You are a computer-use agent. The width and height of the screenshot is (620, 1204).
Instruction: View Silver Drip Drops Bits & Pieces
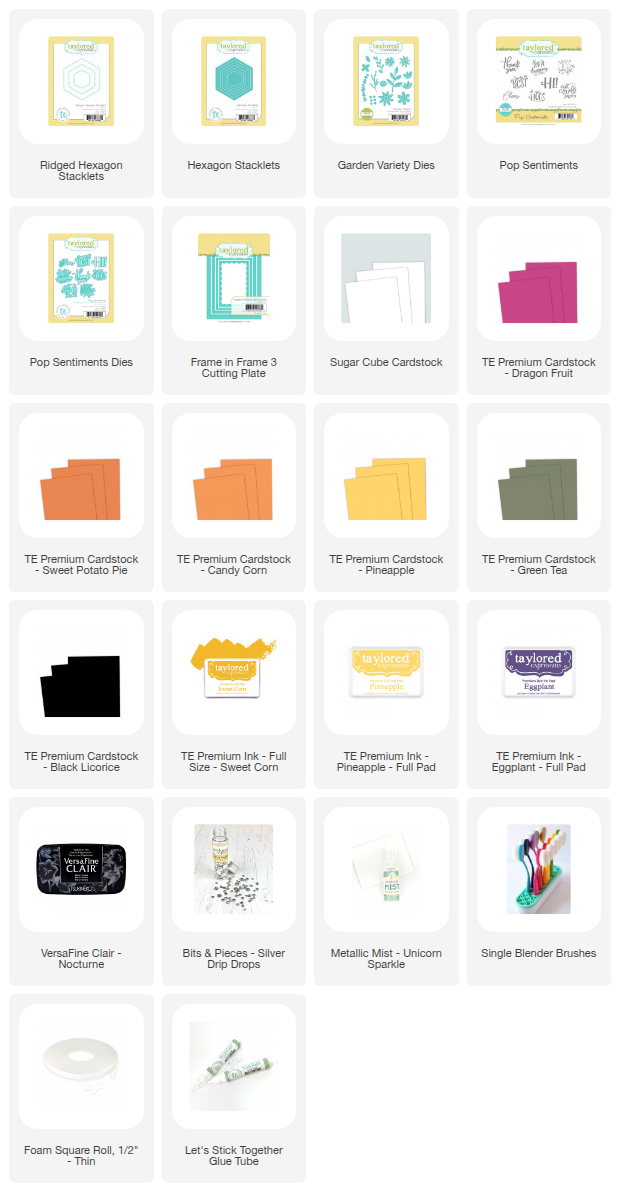pos(233,871)
